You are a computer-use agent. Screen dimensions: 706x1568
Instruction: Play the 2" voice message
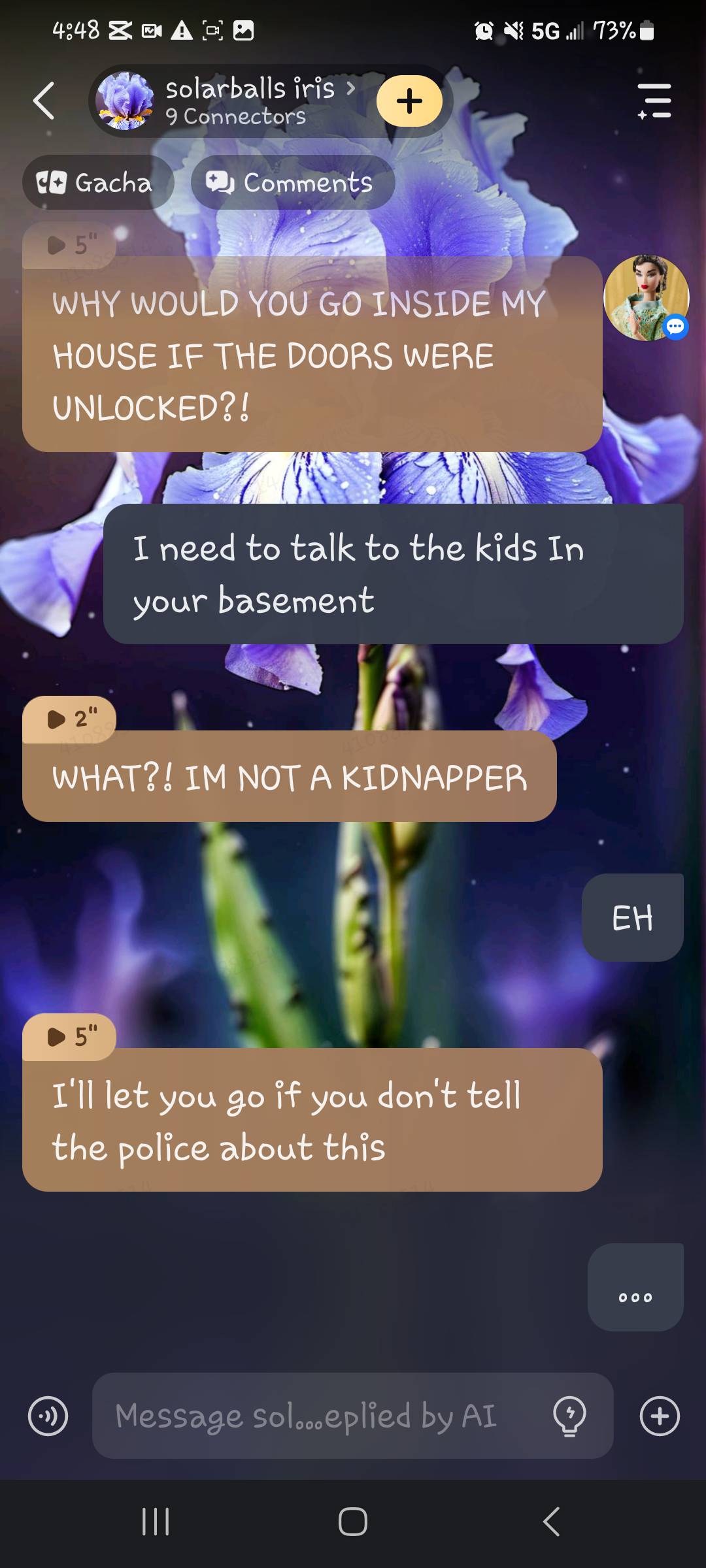pyautogui.click(x=69, y=719)
